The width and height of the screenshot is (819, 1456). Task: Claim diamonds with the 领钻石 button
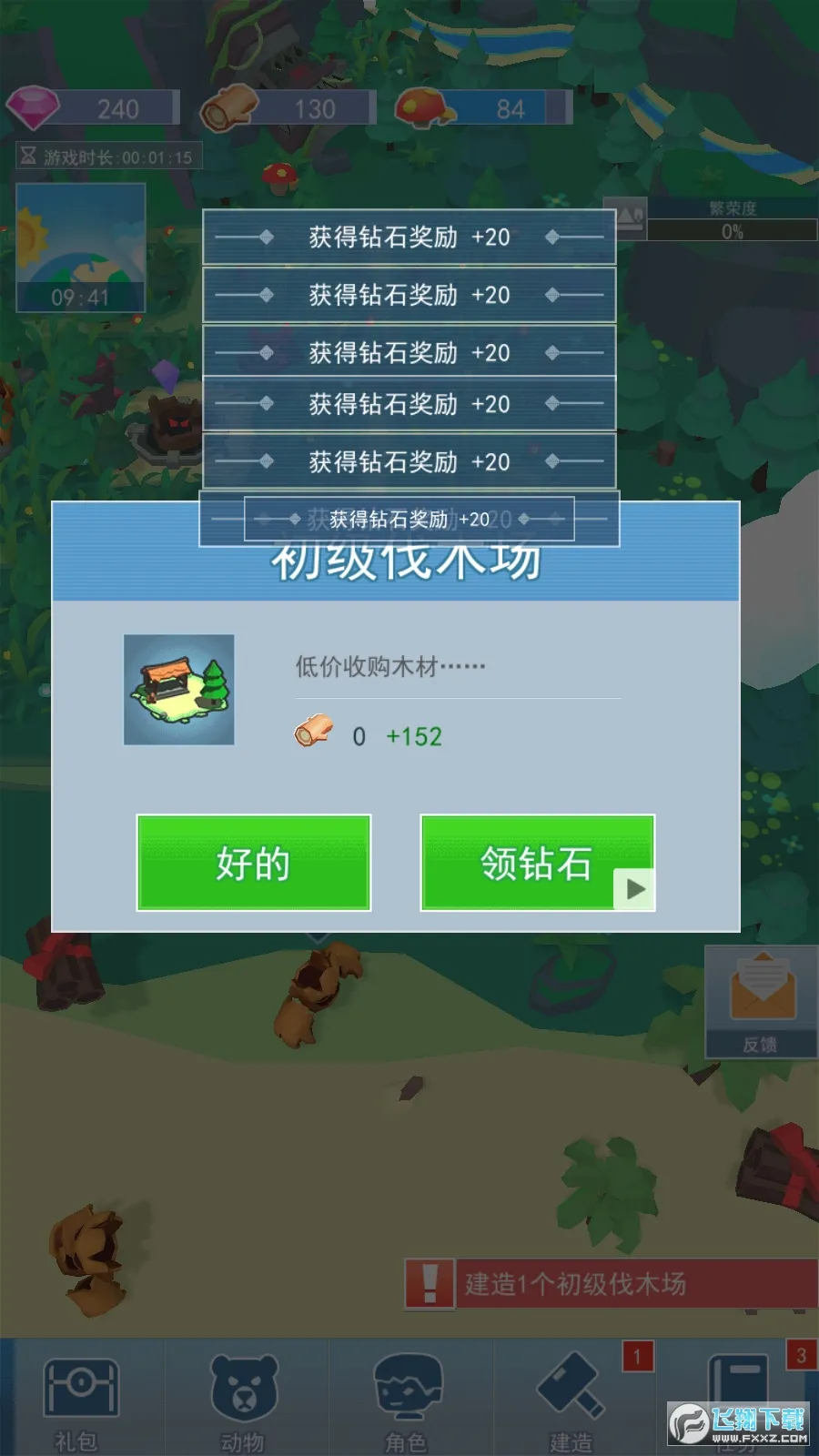[x=537, y=863]
